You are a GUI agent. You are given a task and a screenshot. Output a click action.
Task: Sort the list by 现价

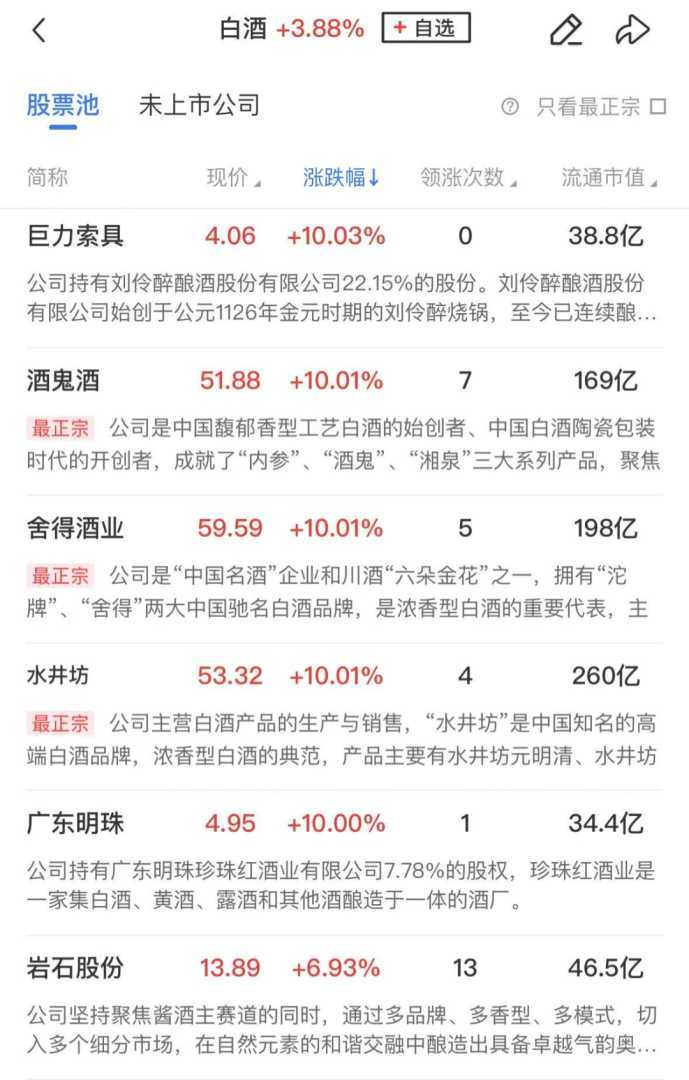coord(233,178)
